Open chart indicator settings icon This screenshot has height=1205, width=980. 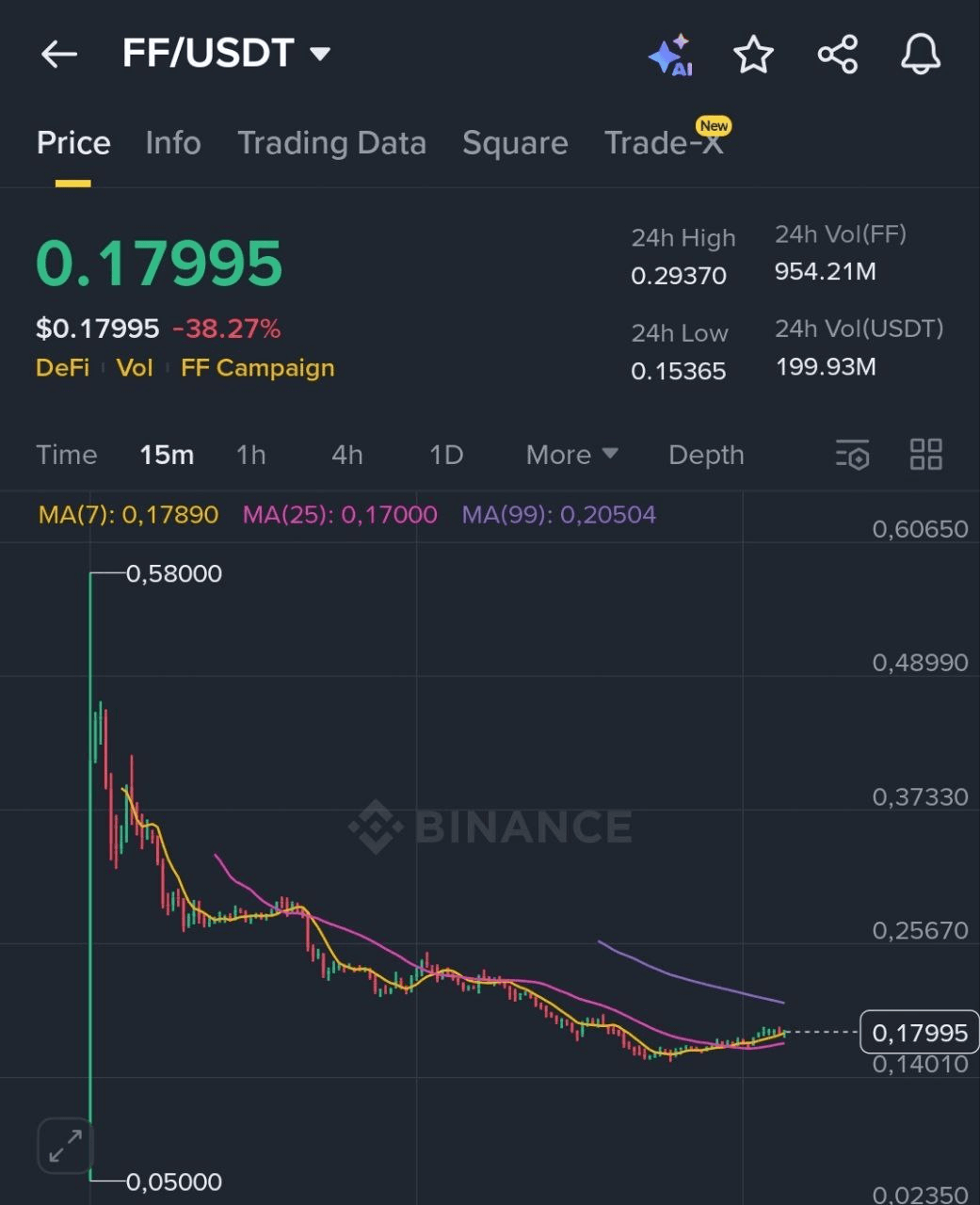click(x=852, y=455)
